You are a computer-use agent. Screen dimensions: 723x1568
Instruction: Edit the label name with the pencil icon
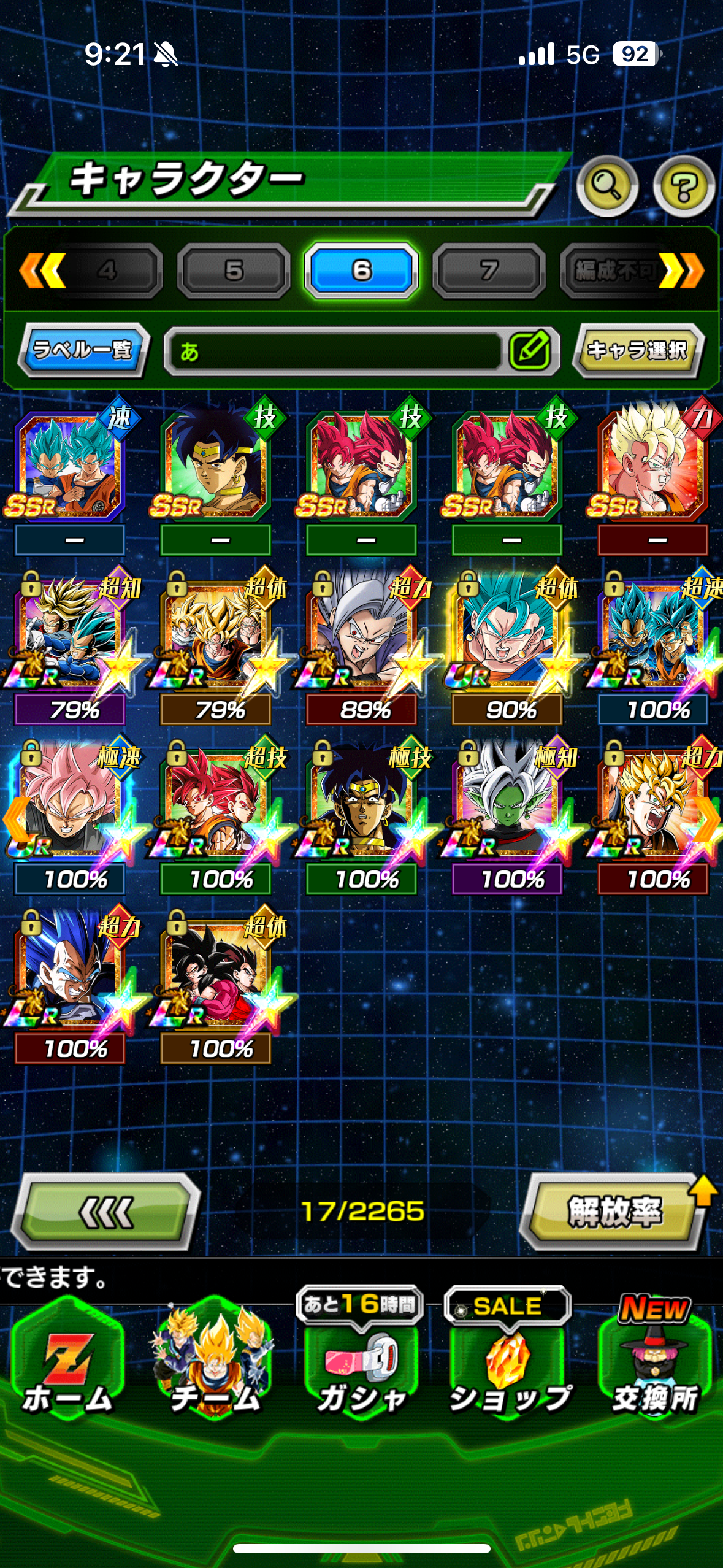(529, 351)
